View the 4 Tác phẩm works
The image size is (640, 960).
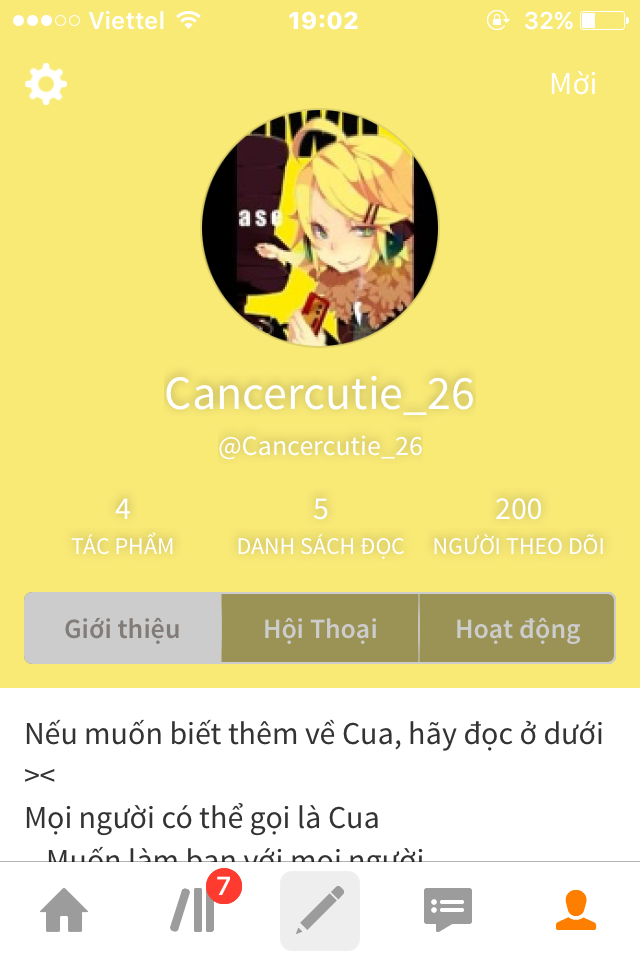tap(122, 527)
